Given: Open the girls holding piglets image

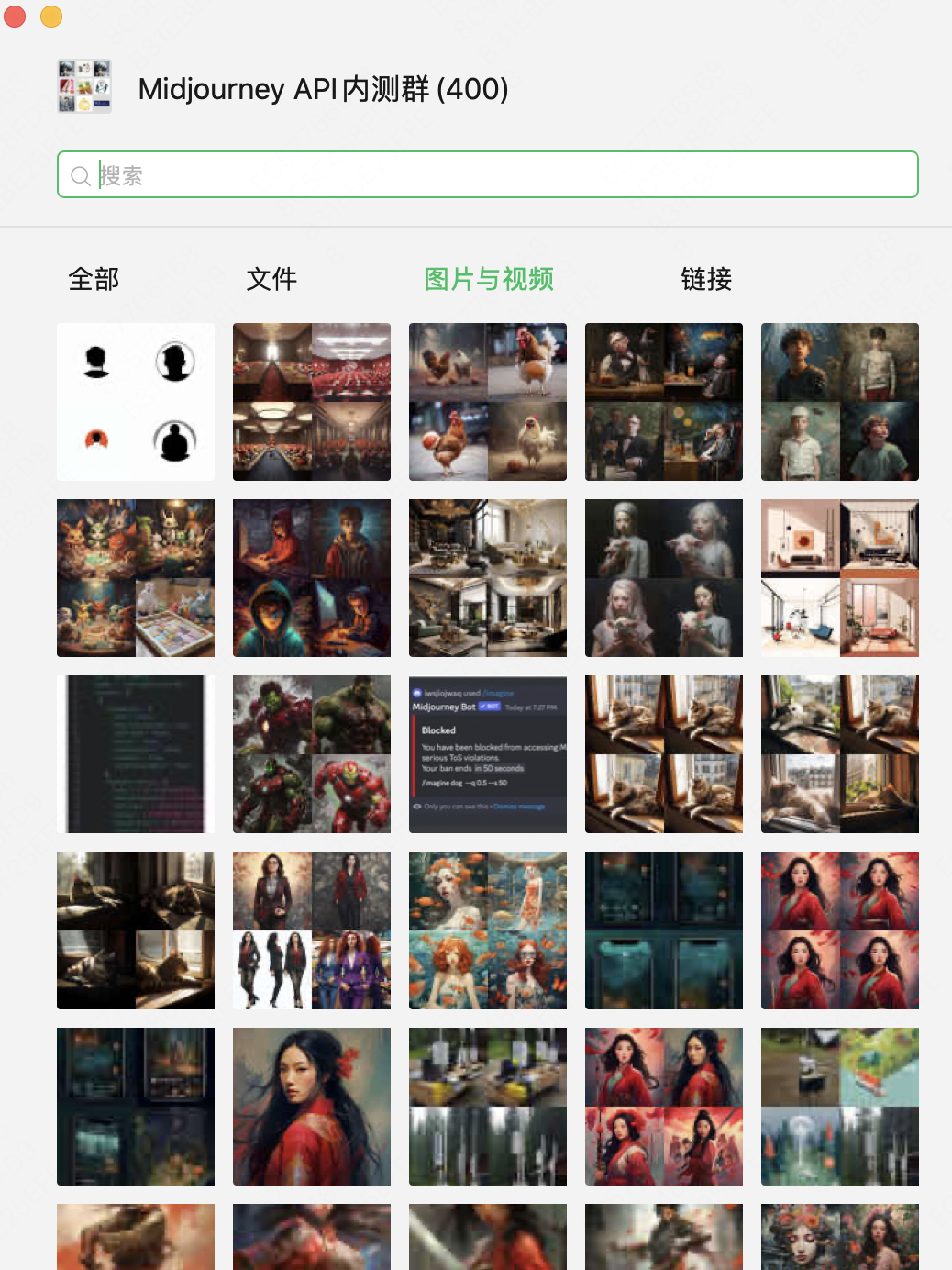Looking at the screenshot, I should coord(664,578).
